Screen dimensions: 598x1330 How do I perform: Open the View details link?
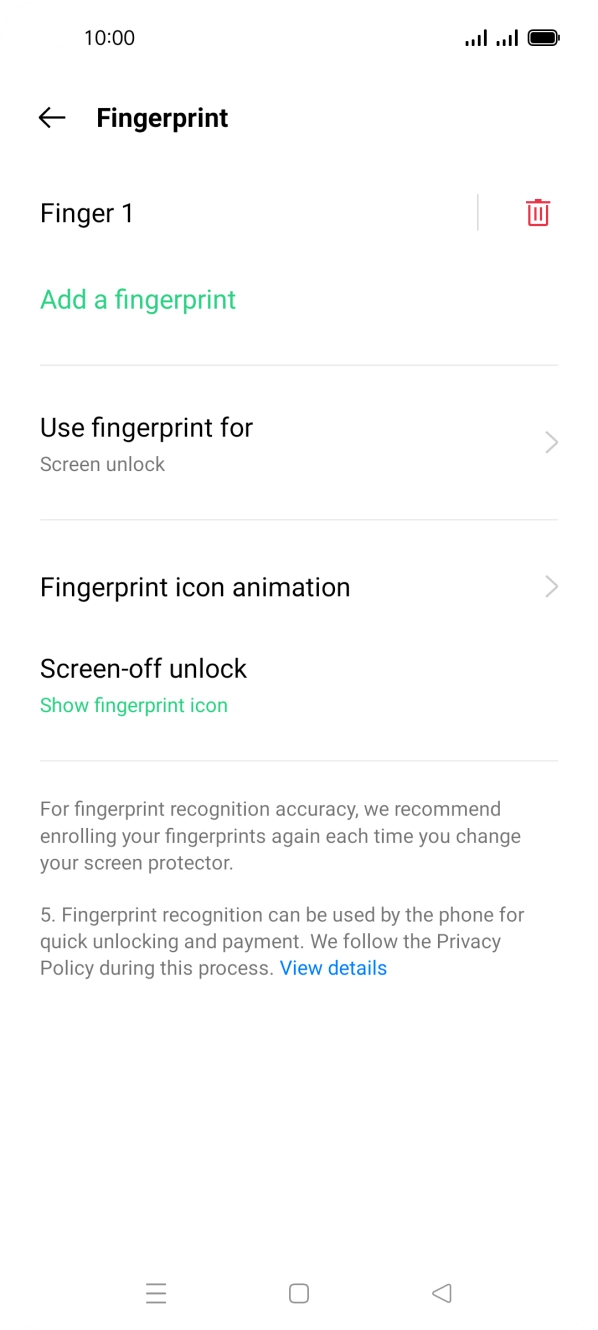(333, 968)
